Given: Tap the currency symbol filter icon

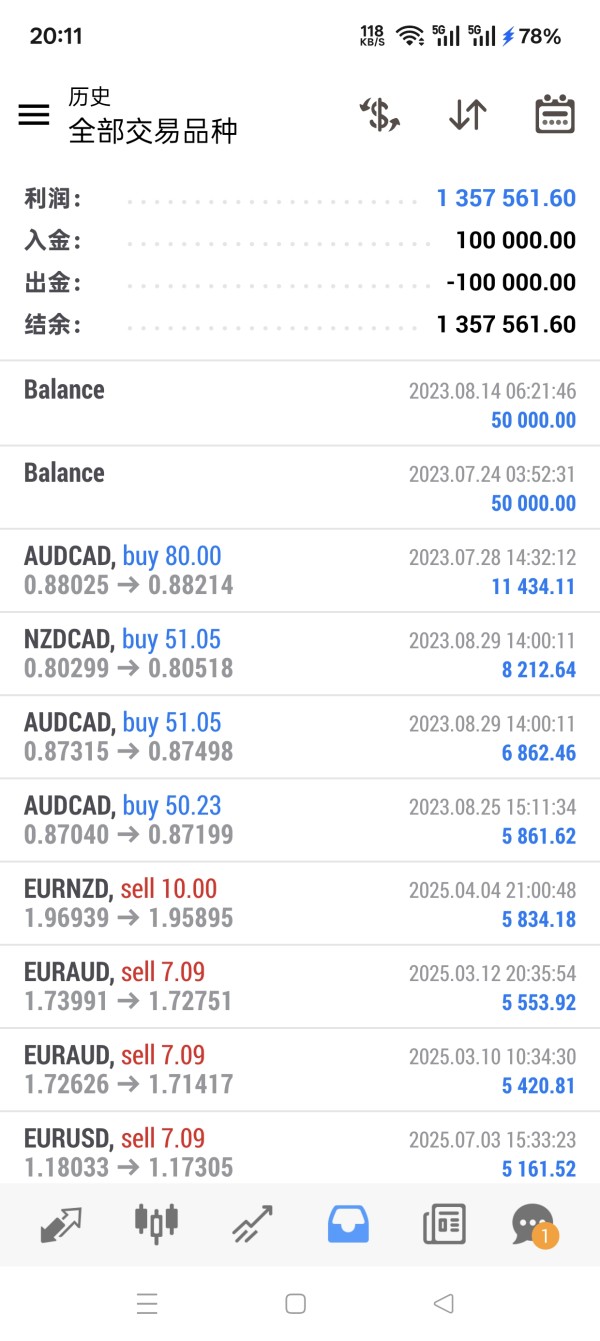Looking at the screenshot, I should coord(380,115).
